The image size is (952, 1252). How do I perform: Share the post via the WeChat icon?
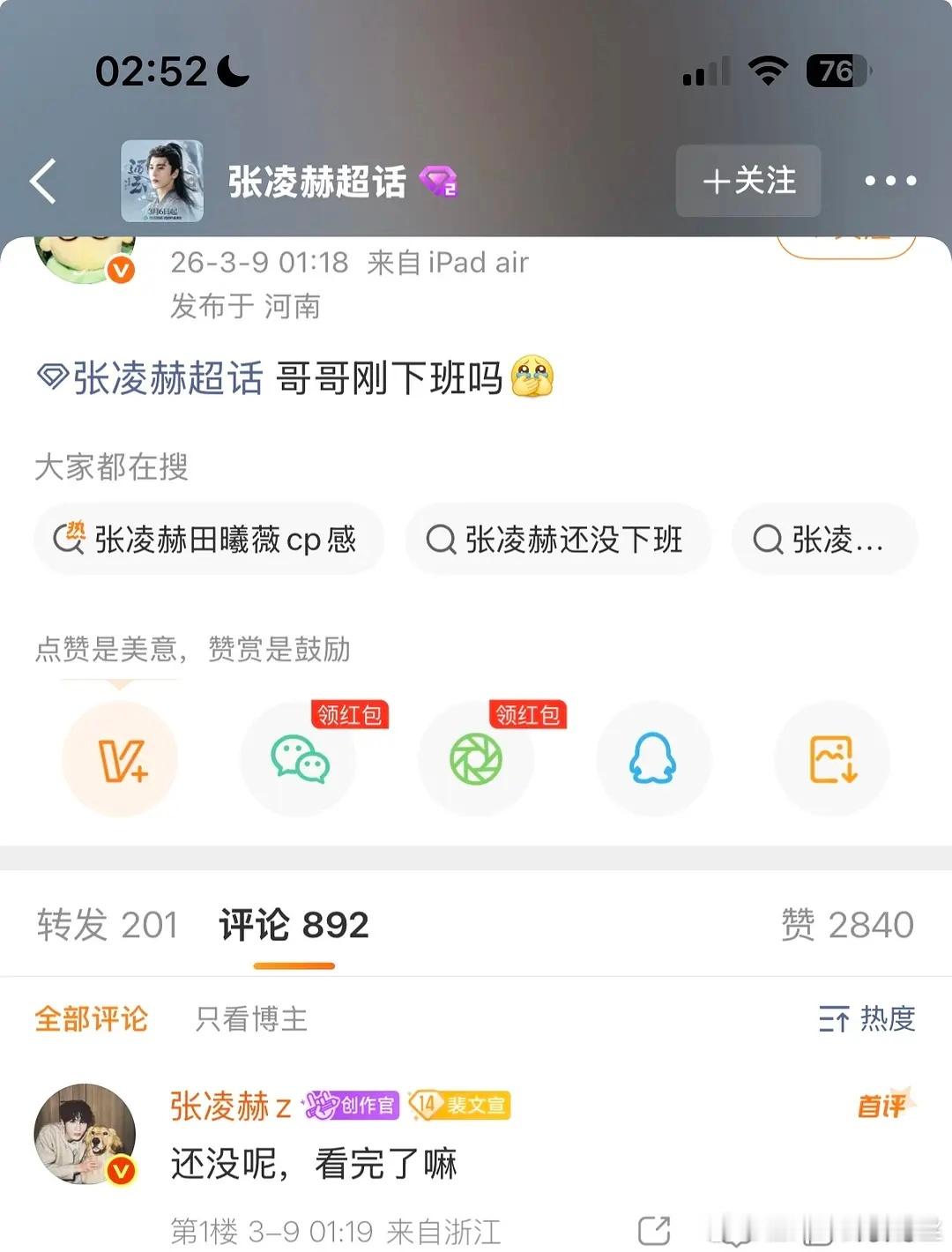[299, 759]
